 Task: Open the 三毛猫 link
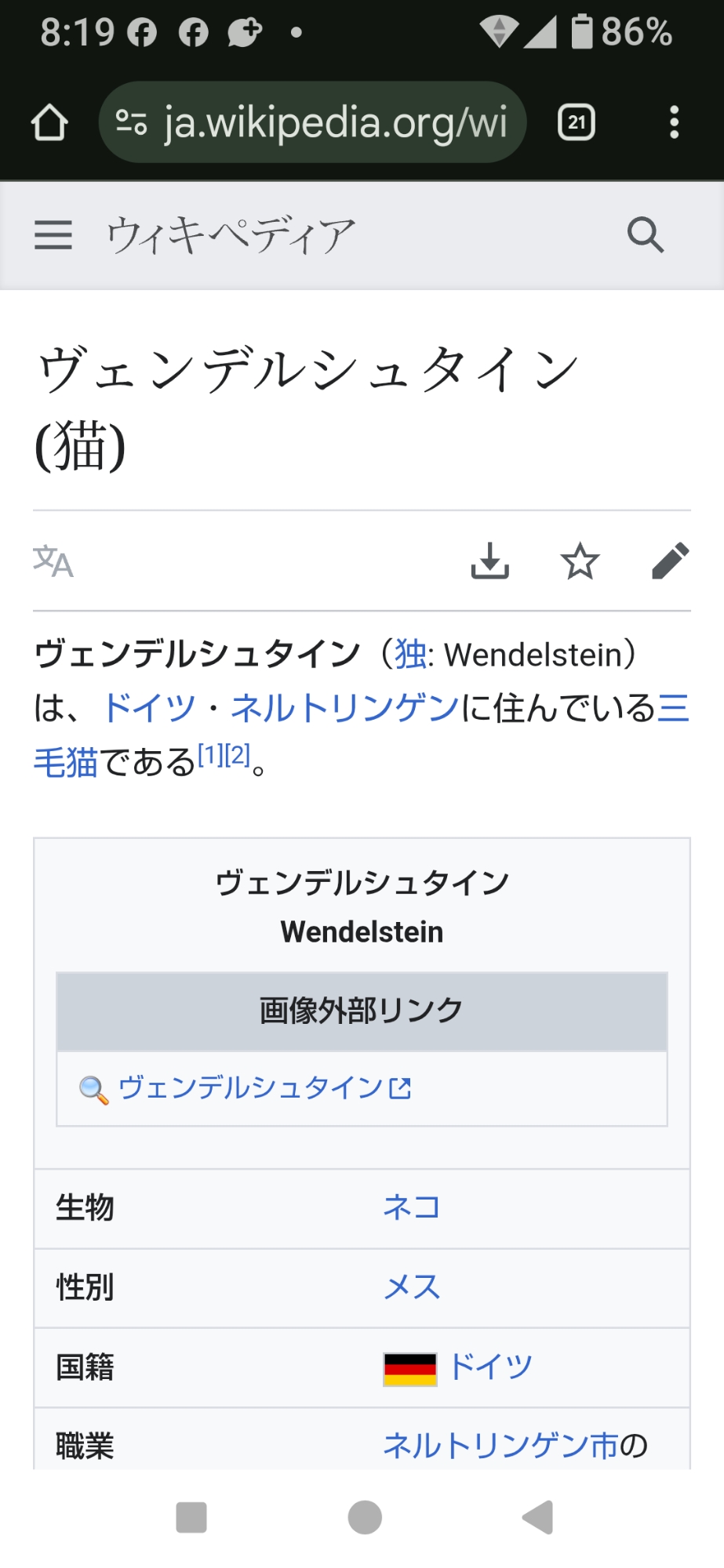pyautogui.click(x=66, y=762)
